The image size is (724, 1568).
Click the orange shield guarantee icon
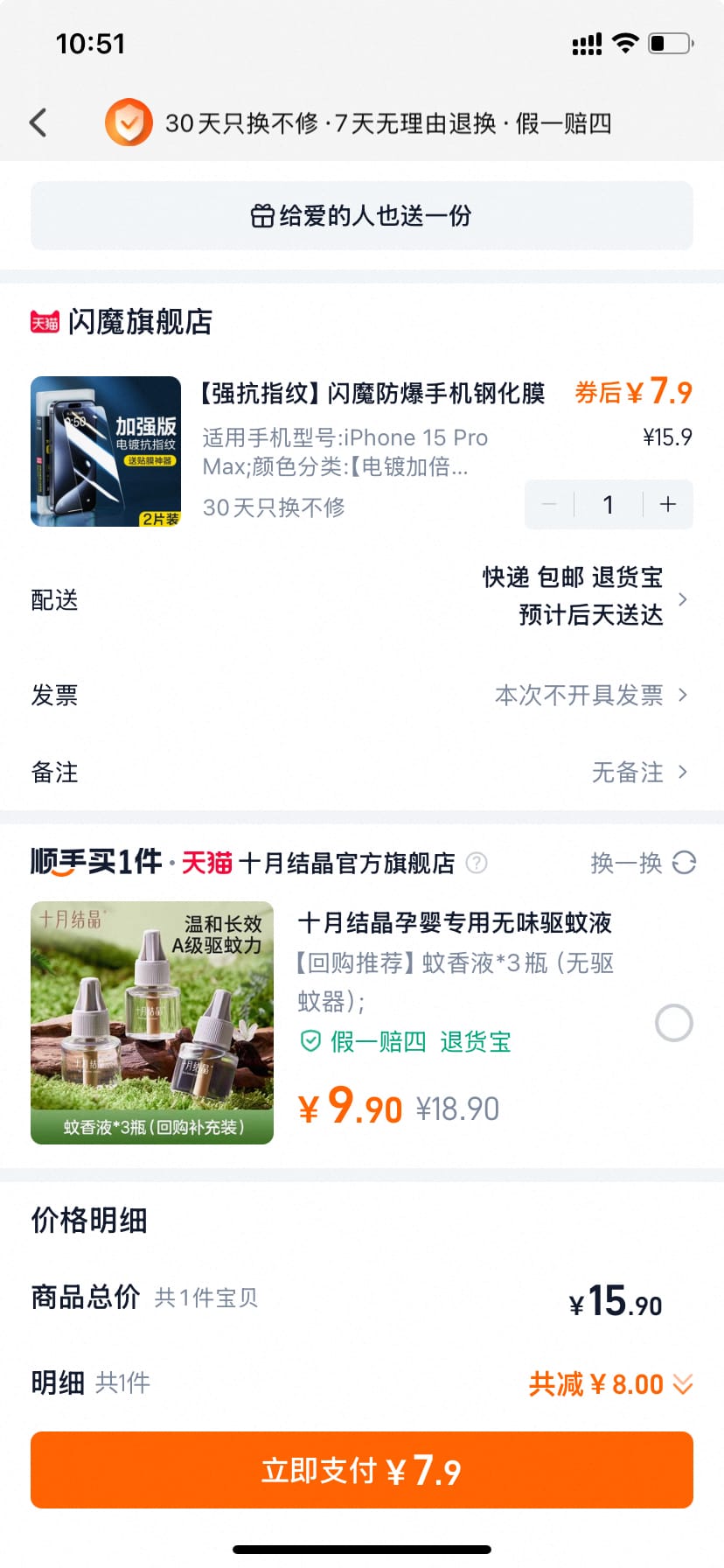[x=127, y=122]
